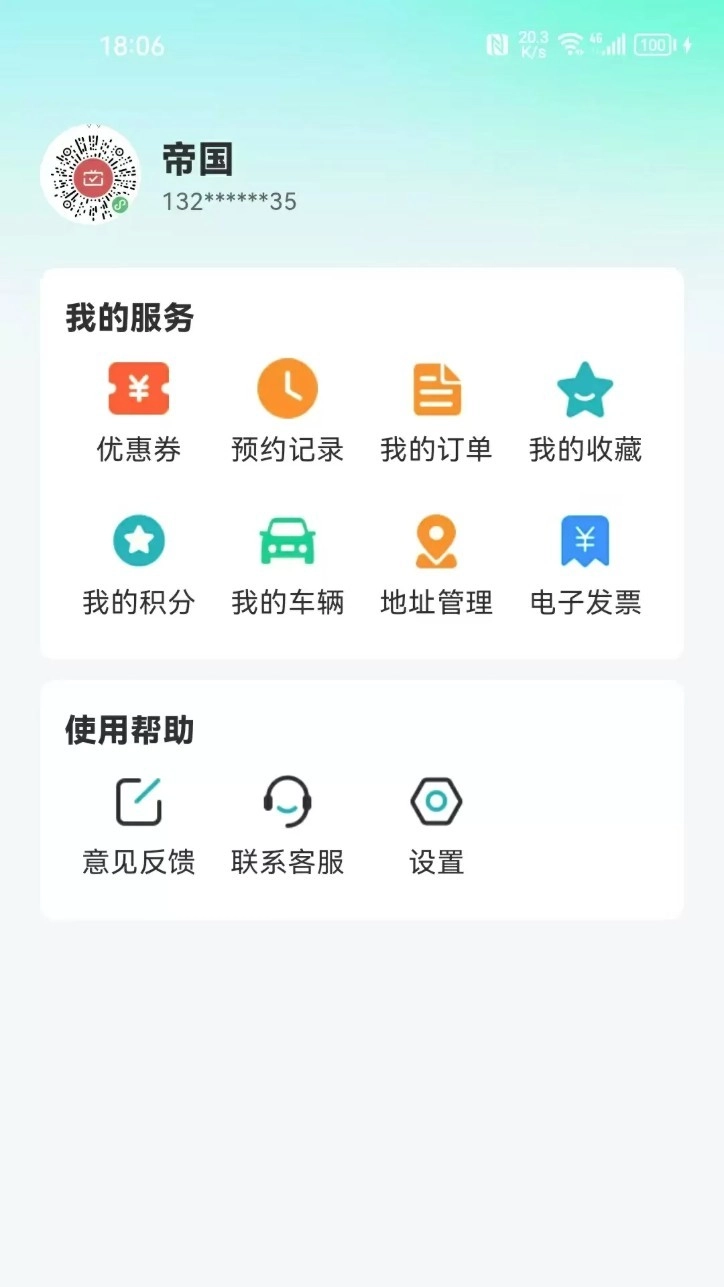Open the 联系客服 headset icon
The image size is (724, 1287).
click(287, 799)
